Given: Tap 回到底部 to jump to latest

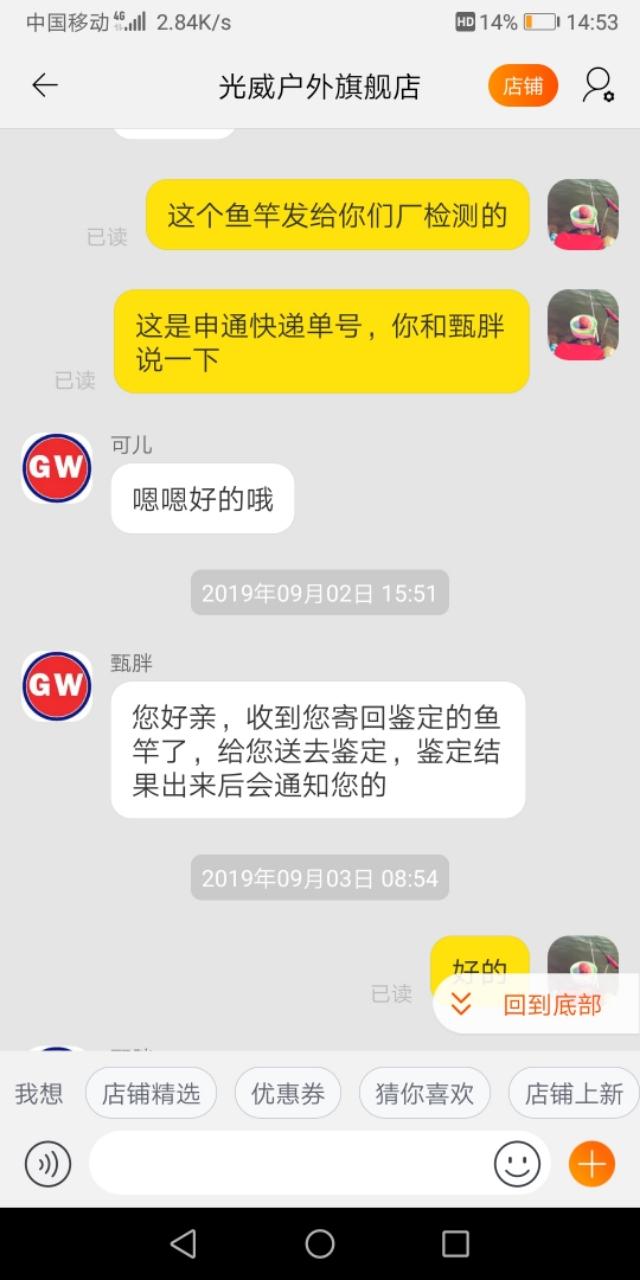Looking at the screenshot, I should click(x=536, y=1005).
